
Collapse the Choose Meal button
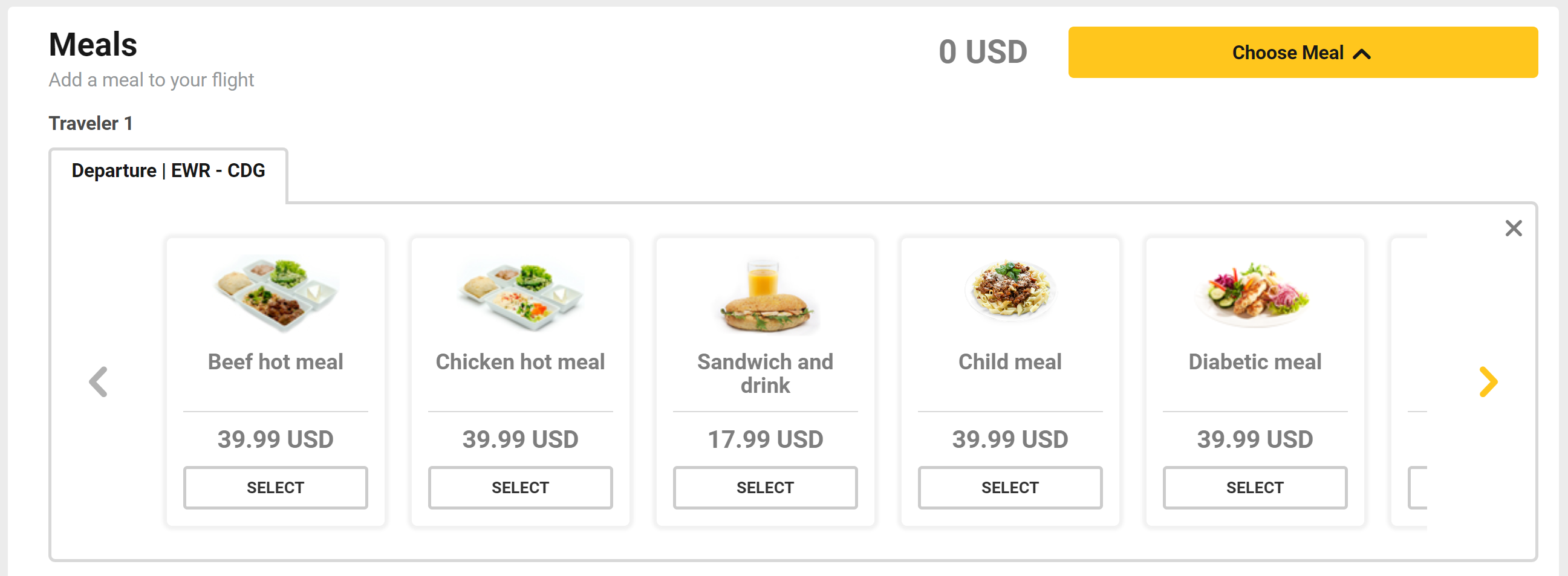pos(1302,53)
